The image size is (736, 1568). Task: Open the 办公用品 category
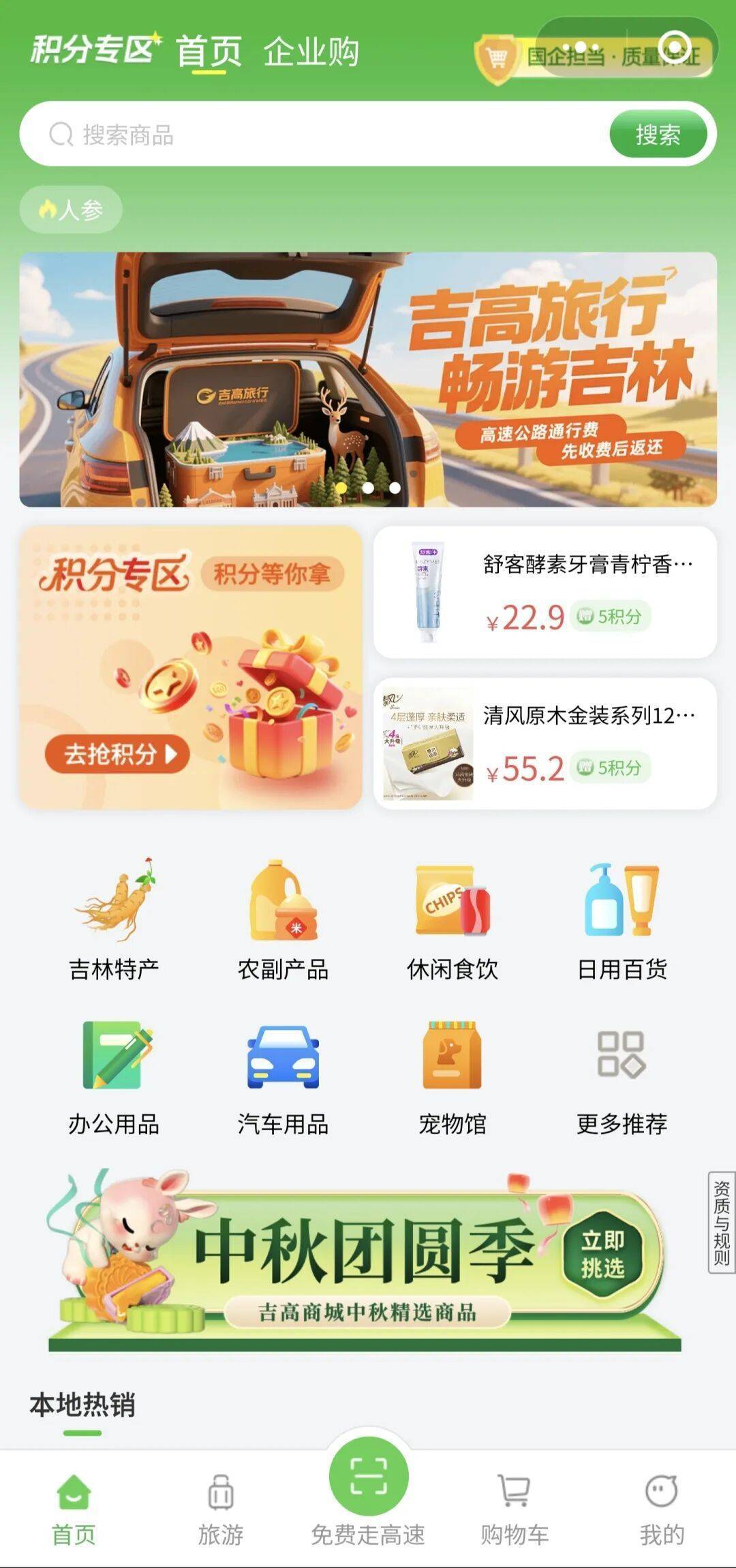[114, 1074]
